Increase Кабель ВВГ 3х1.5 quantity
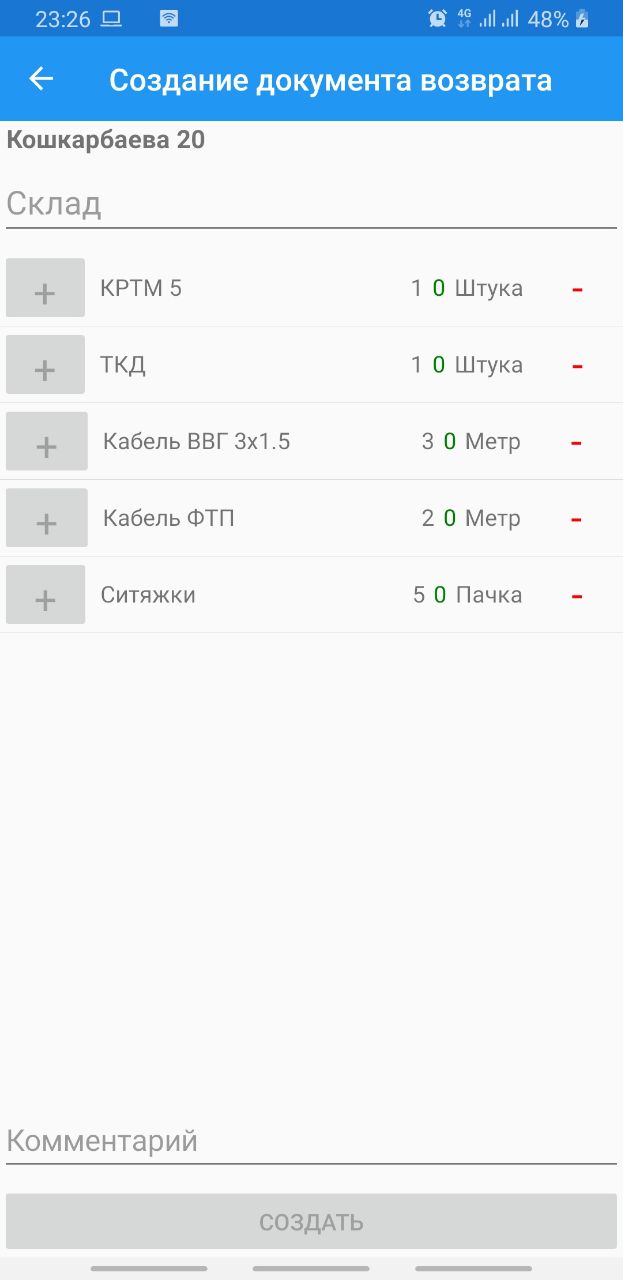The image size is (623, 1280). pyautogui.click(x=47, y=441)
